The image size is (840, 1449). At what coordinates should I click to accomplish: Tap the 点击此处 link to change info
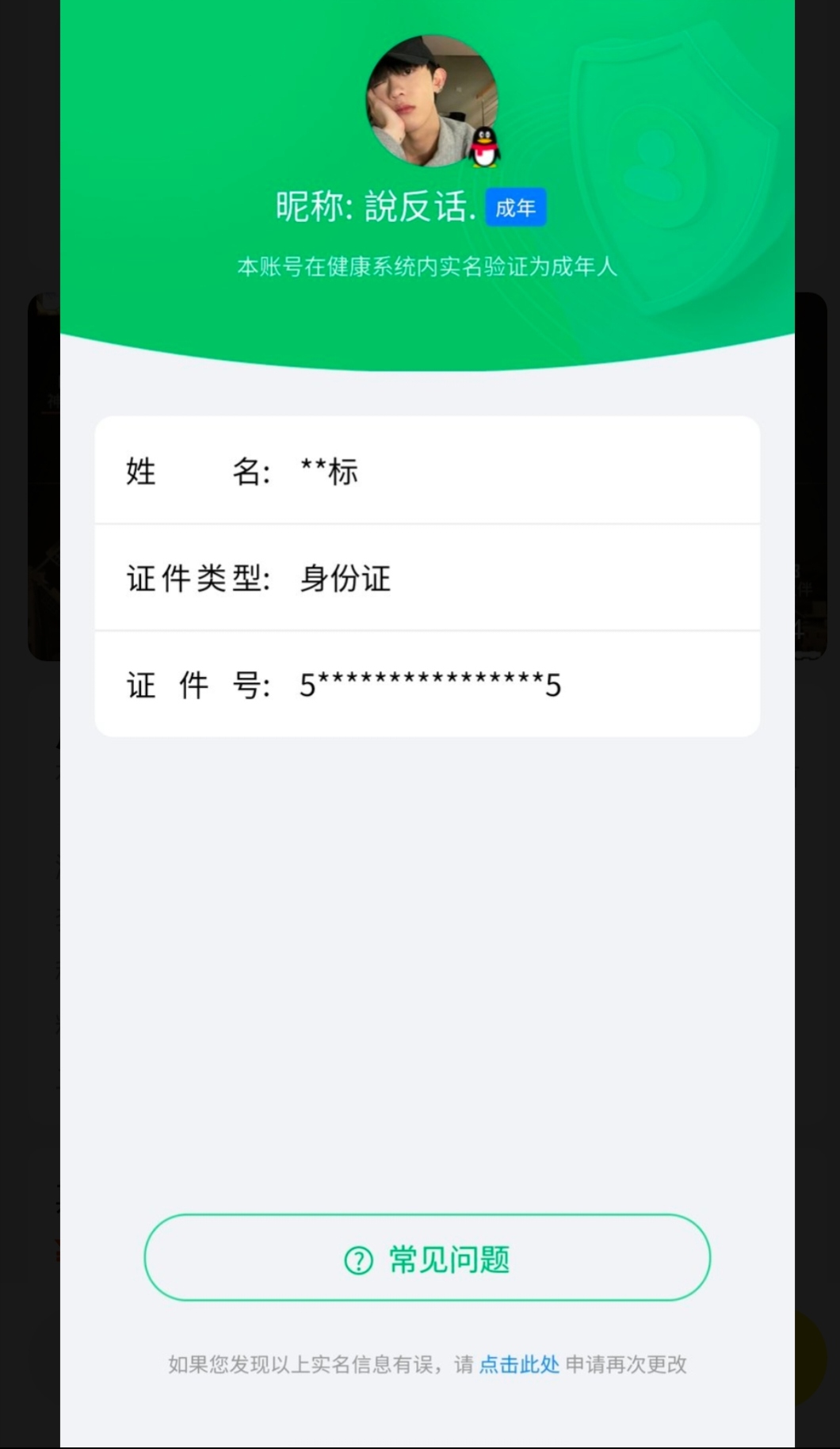point(519,1364)
